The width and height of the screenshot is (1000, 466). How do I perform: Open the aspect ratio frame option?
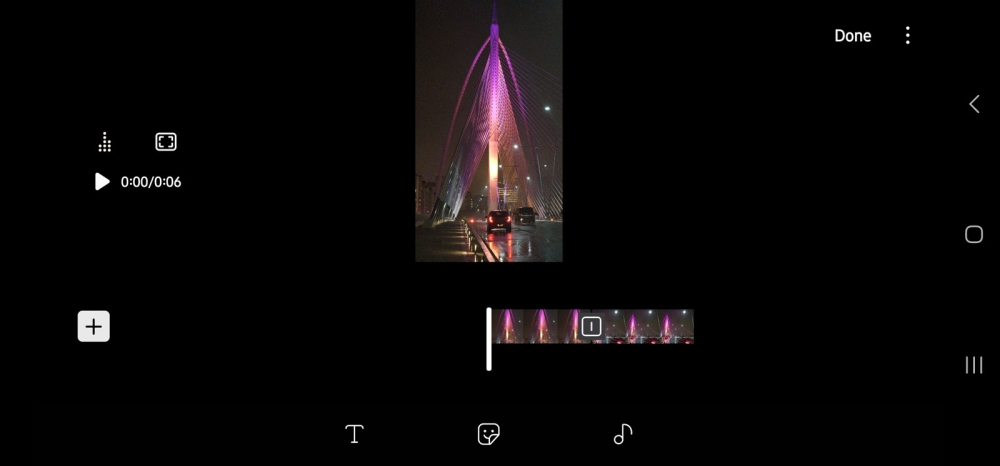[166, 142]
